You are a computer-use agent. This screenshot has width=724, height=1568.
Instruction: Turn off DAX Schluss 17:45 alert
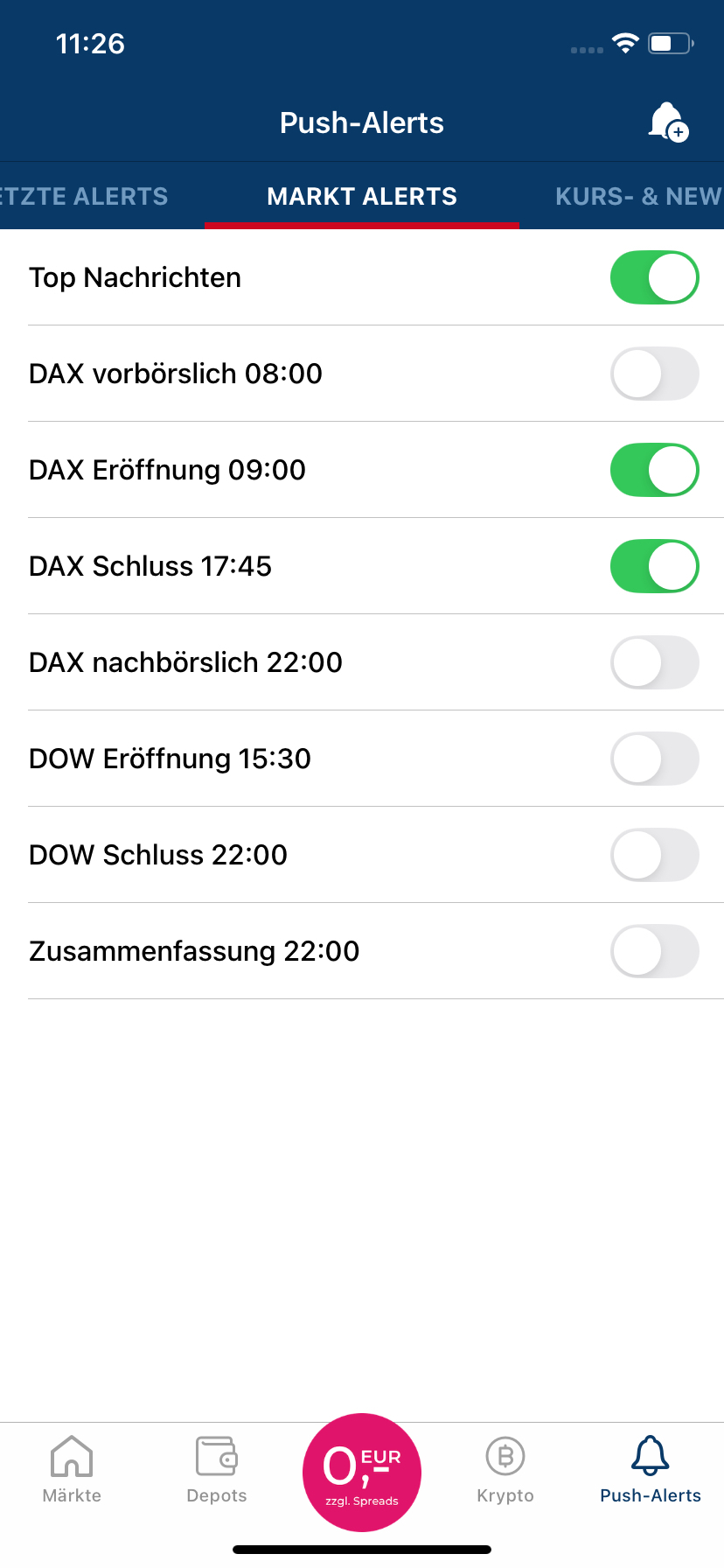[654, 566]
